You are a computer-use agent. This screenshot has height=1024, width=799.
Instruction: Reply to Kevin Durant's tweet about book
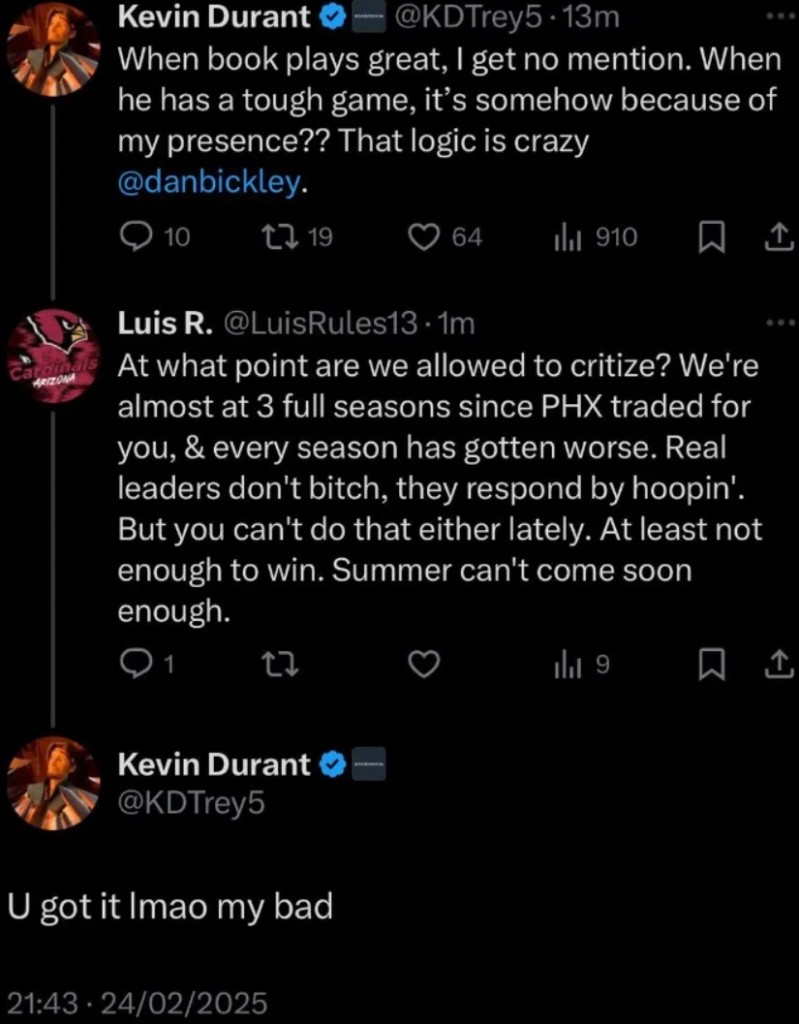(134, 237)
